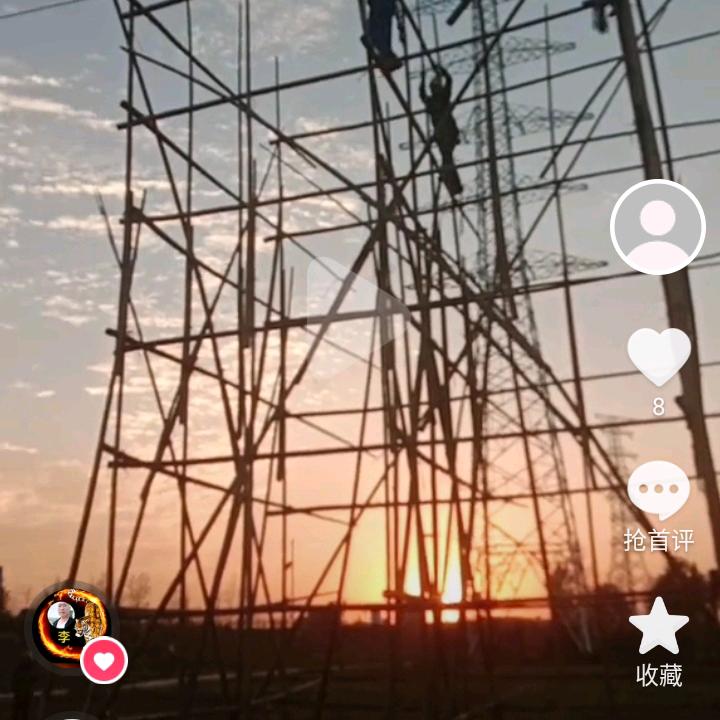Open comments via 抢首评
Viewport: 720px width, 720px height.
658,492
